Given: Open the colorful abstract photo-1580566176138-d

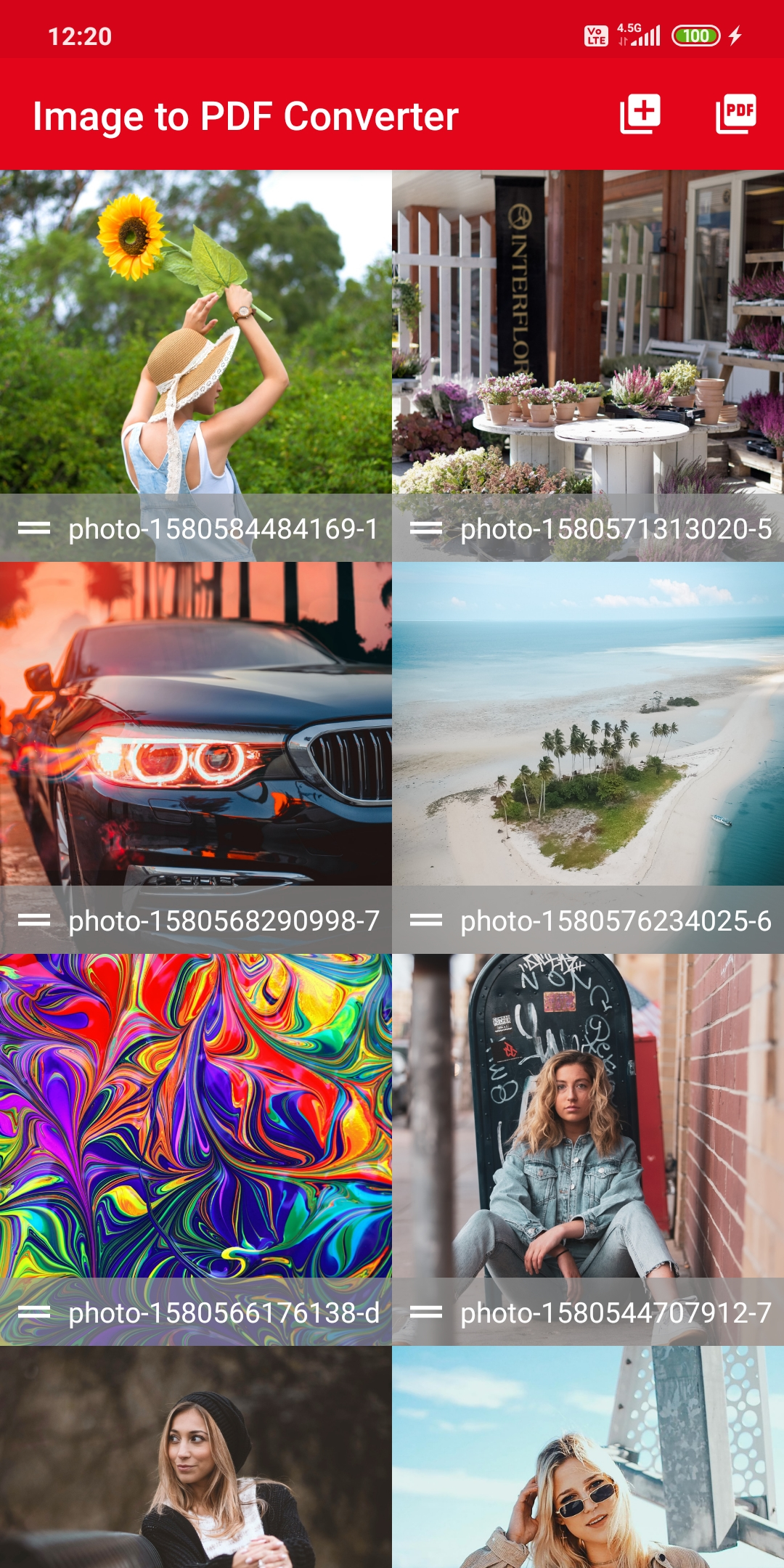Looking at the screenshot, I should point(196,1118).
